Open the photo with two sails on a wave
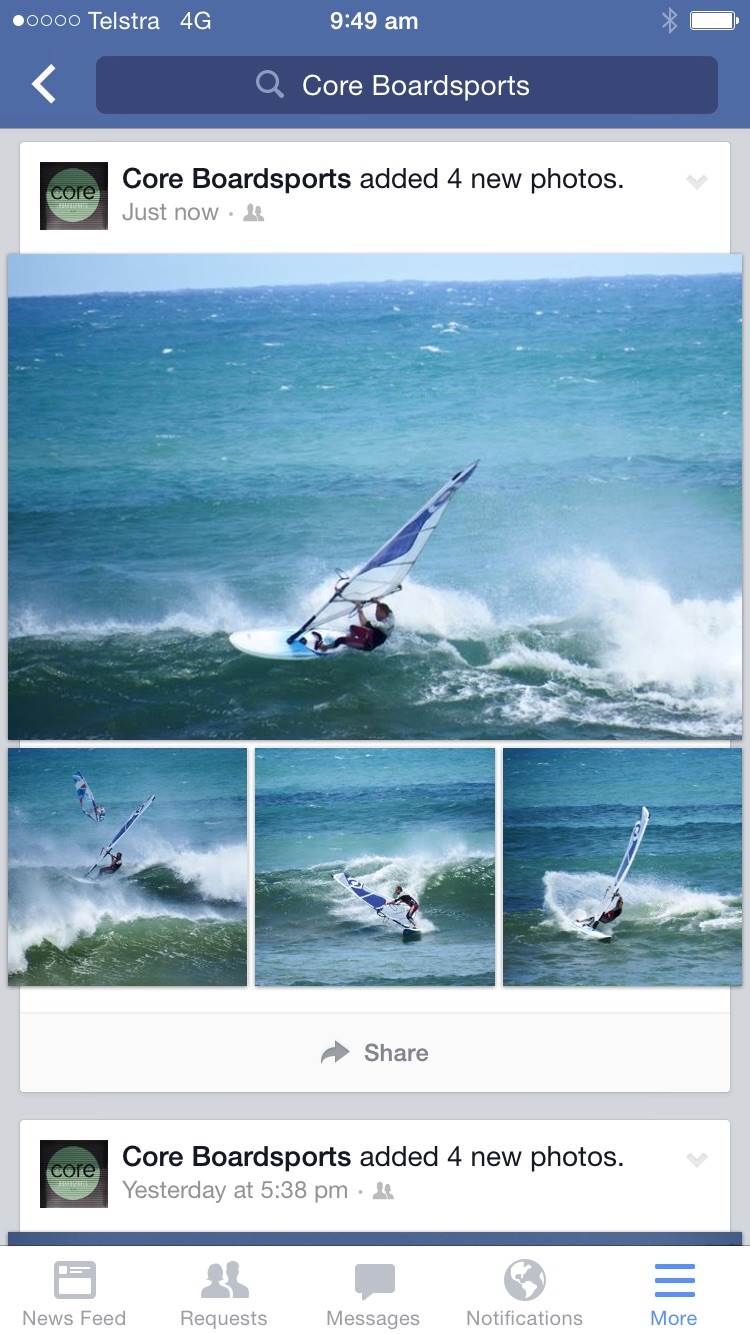This screenshot has width=750, height=1334. point(127,867)
